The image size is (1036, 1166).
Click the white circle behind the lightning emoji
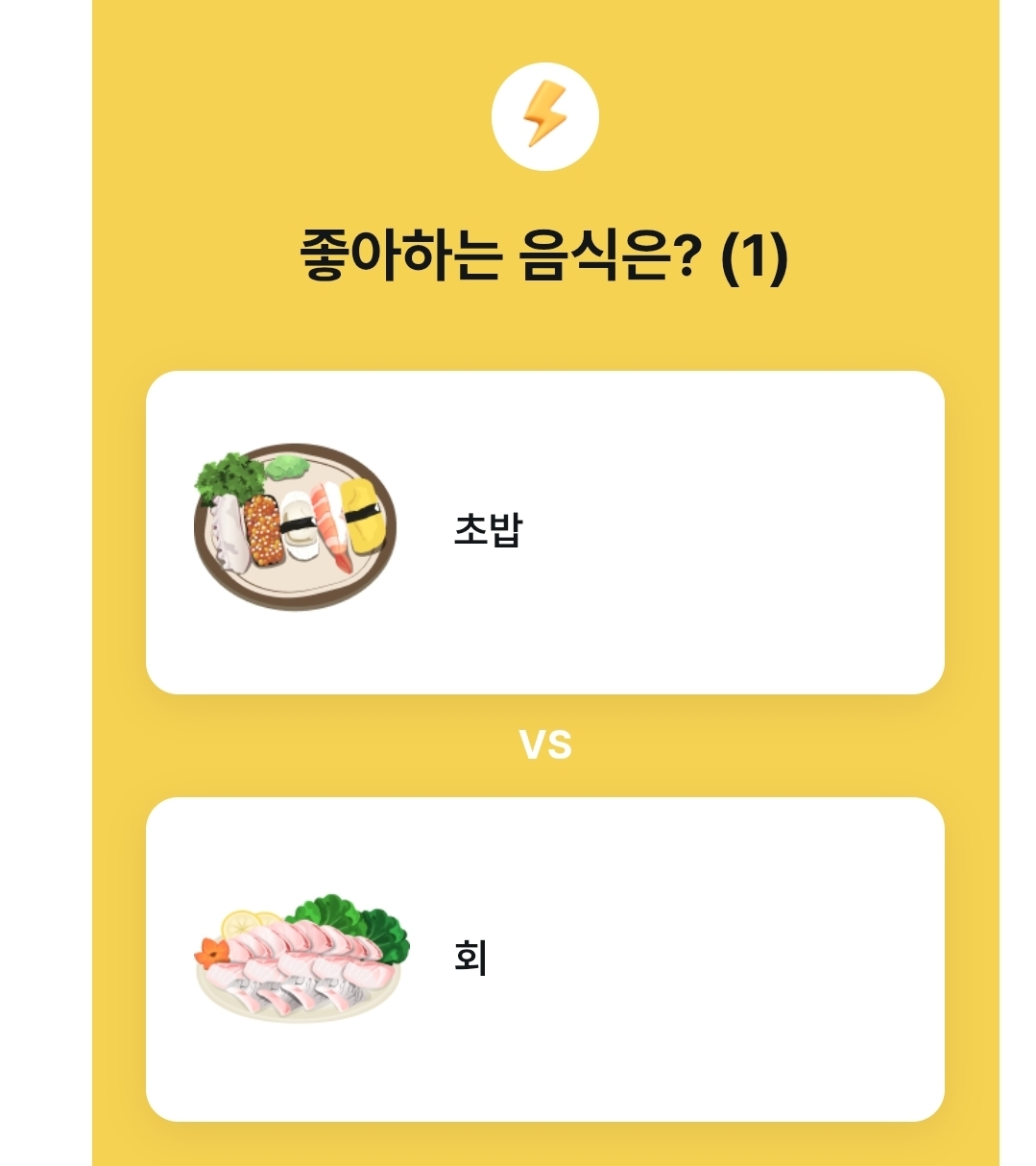tap(544, 115)
